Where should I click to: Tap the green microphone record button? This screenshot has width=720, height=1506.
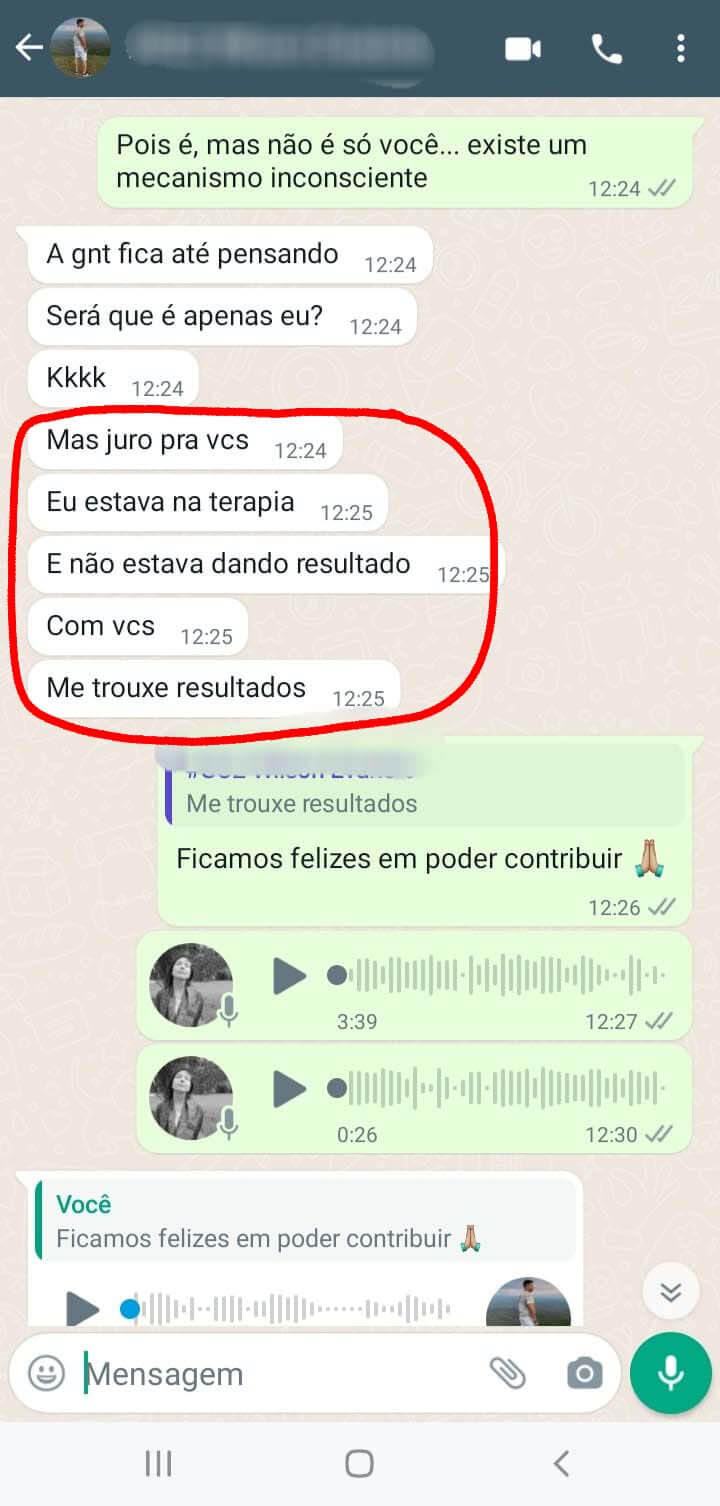click(670, 1373)
